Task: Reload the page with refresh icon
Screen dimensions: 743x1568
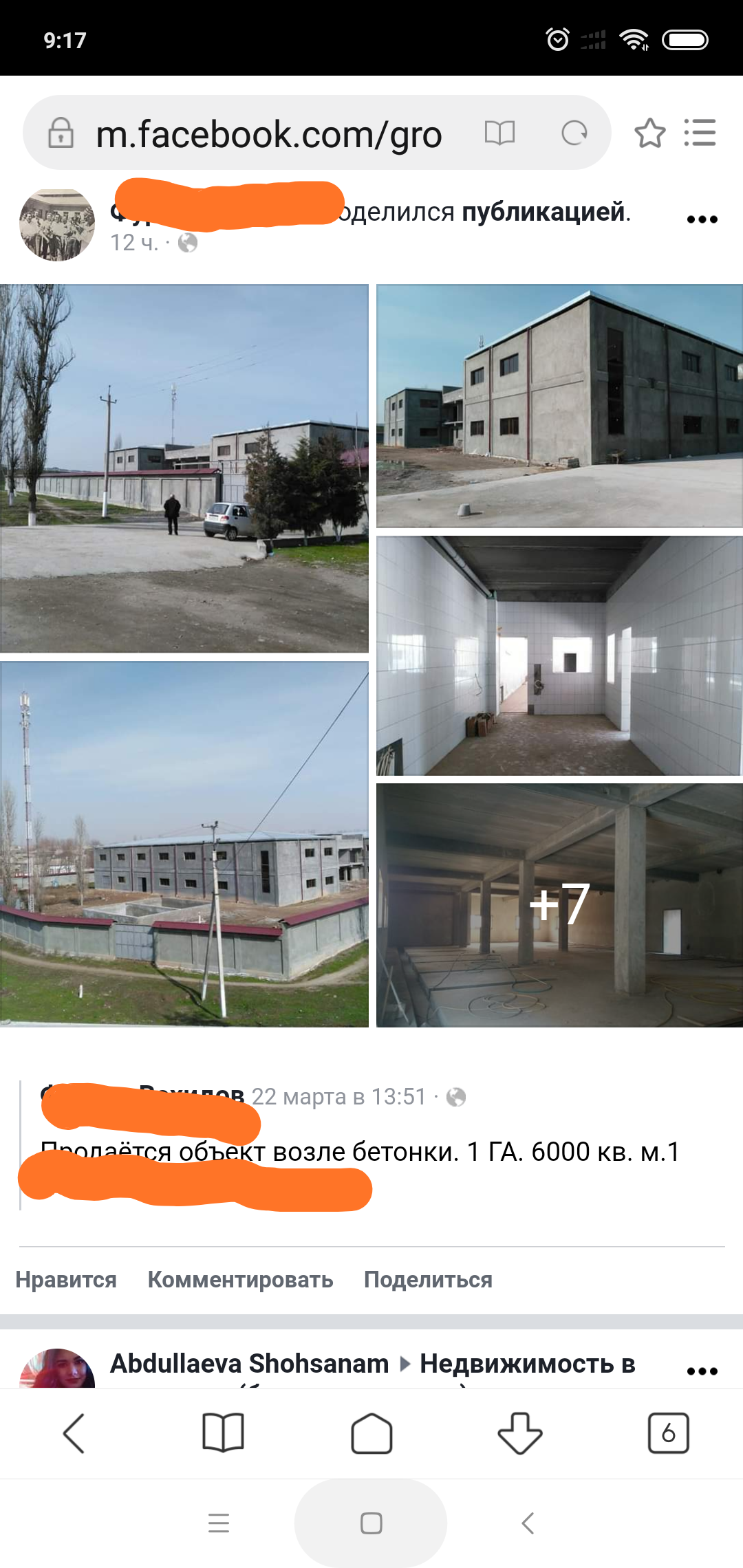Action: (574, 133)
